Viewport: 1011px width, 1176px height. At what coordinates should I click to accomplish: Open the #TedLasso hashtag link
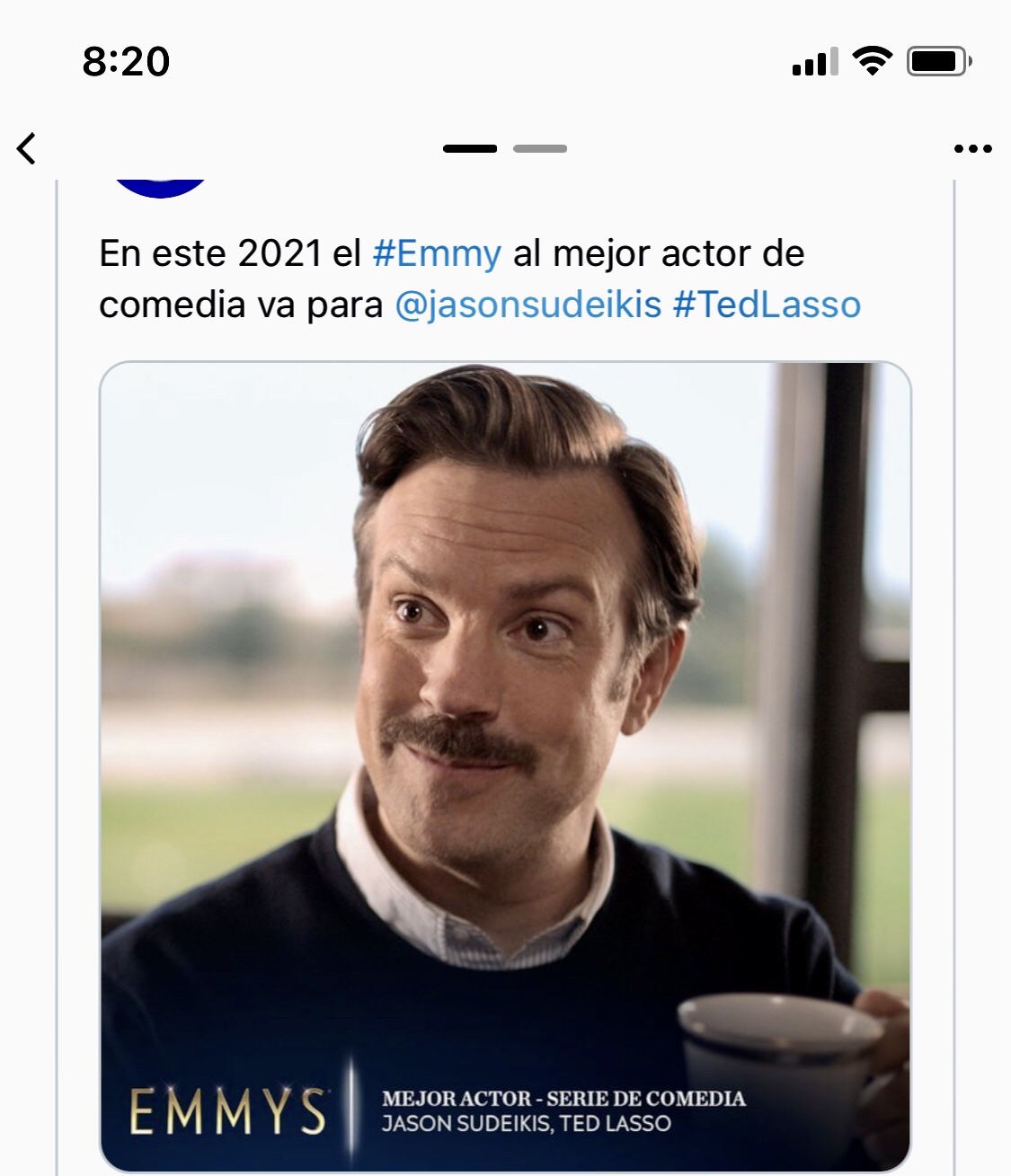tap(767, 305)
